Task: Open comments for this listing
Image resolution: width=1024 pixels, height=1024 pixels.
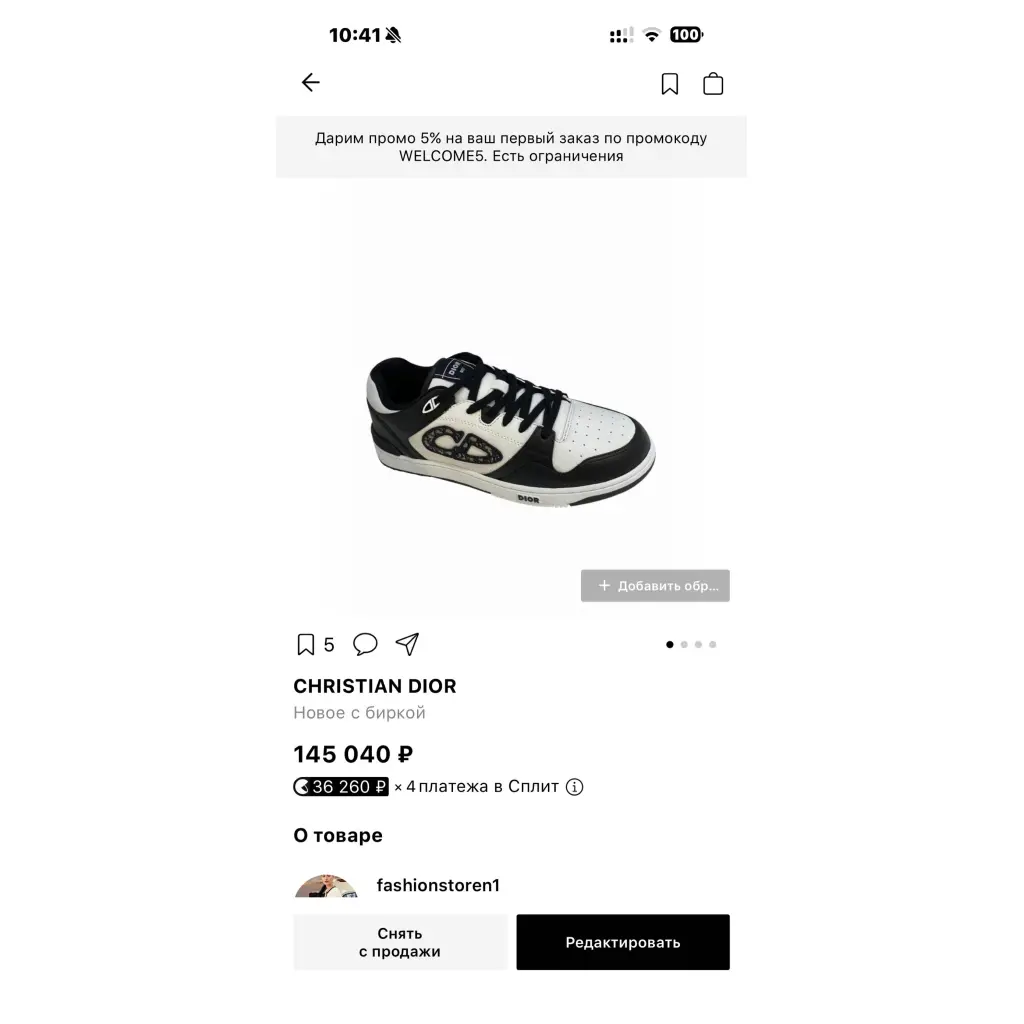Action: (365, 644)
